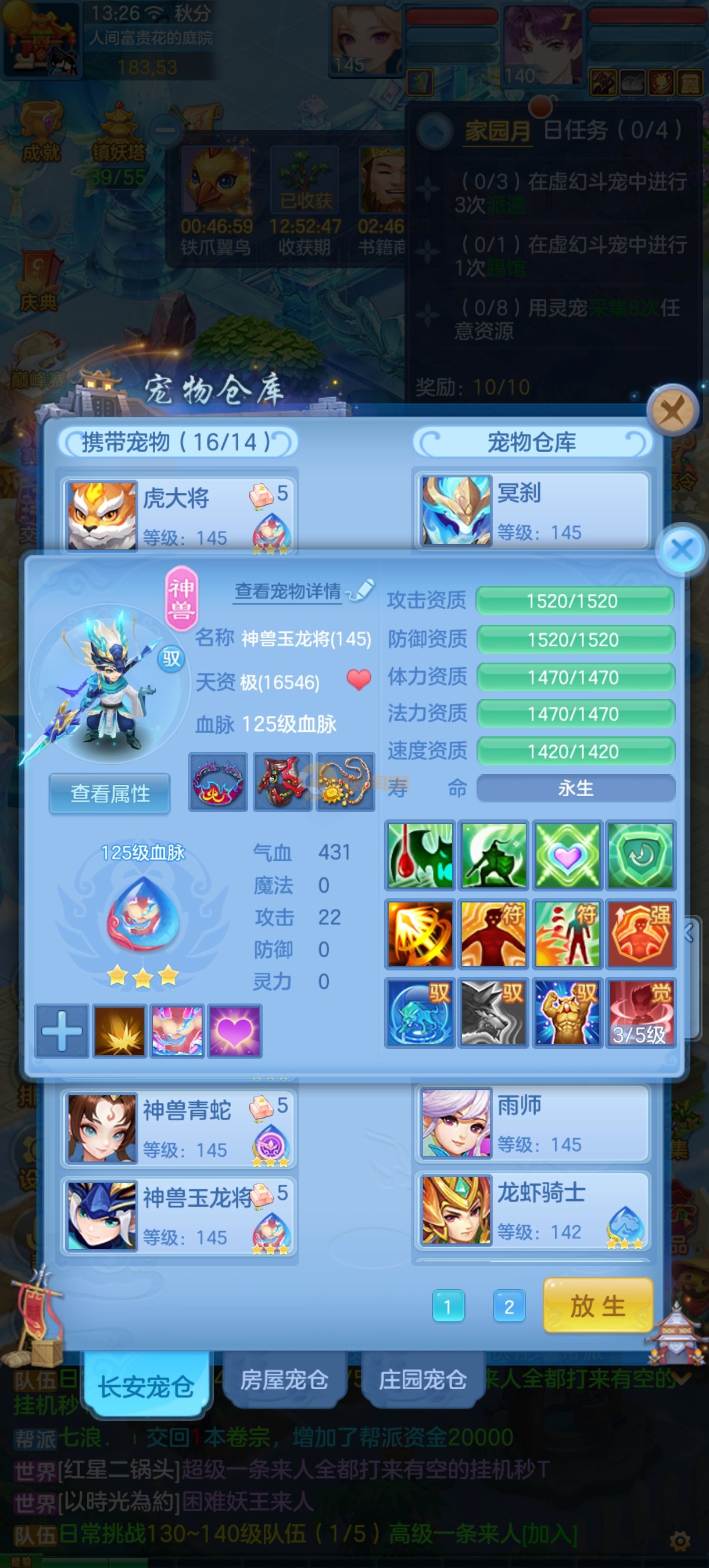Select 神兽玉龙将 in carried pets list

tap(178, 1215)
